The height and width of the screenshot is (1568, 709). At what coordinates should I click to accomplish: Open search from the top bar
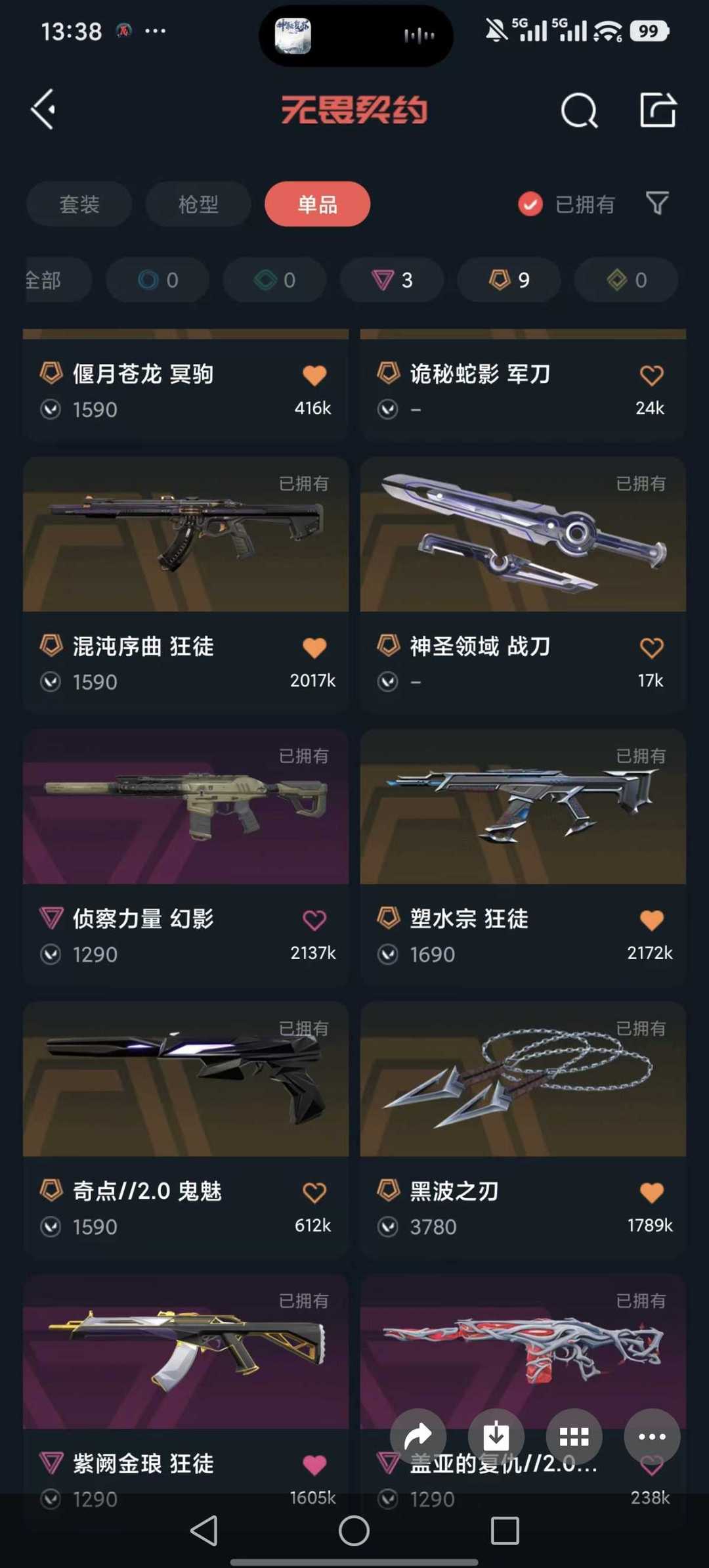[x=578, y=110]
